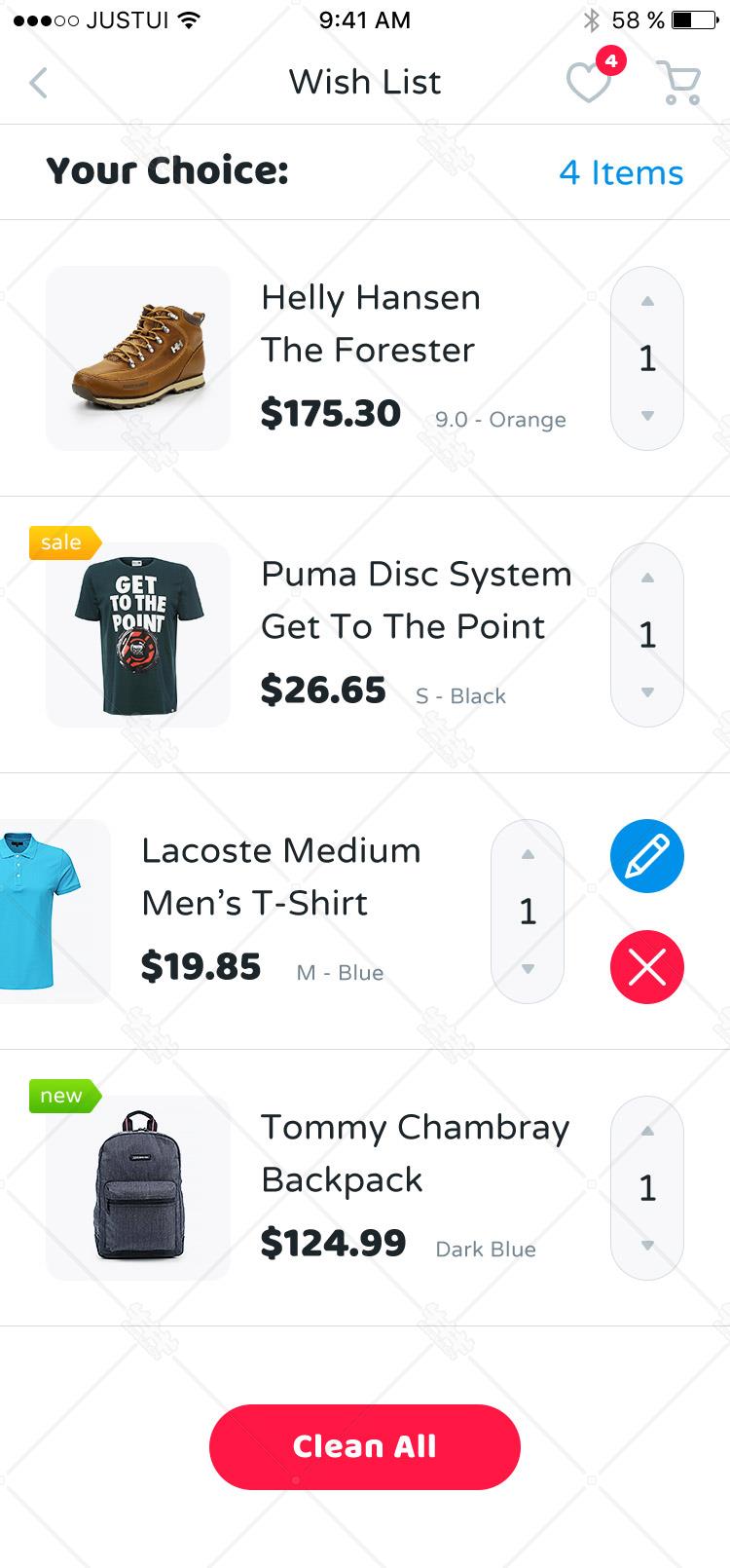Open the Puma Get To The Point shirt image
Screen dimensions: 730x1568
[x=138, y=635]
